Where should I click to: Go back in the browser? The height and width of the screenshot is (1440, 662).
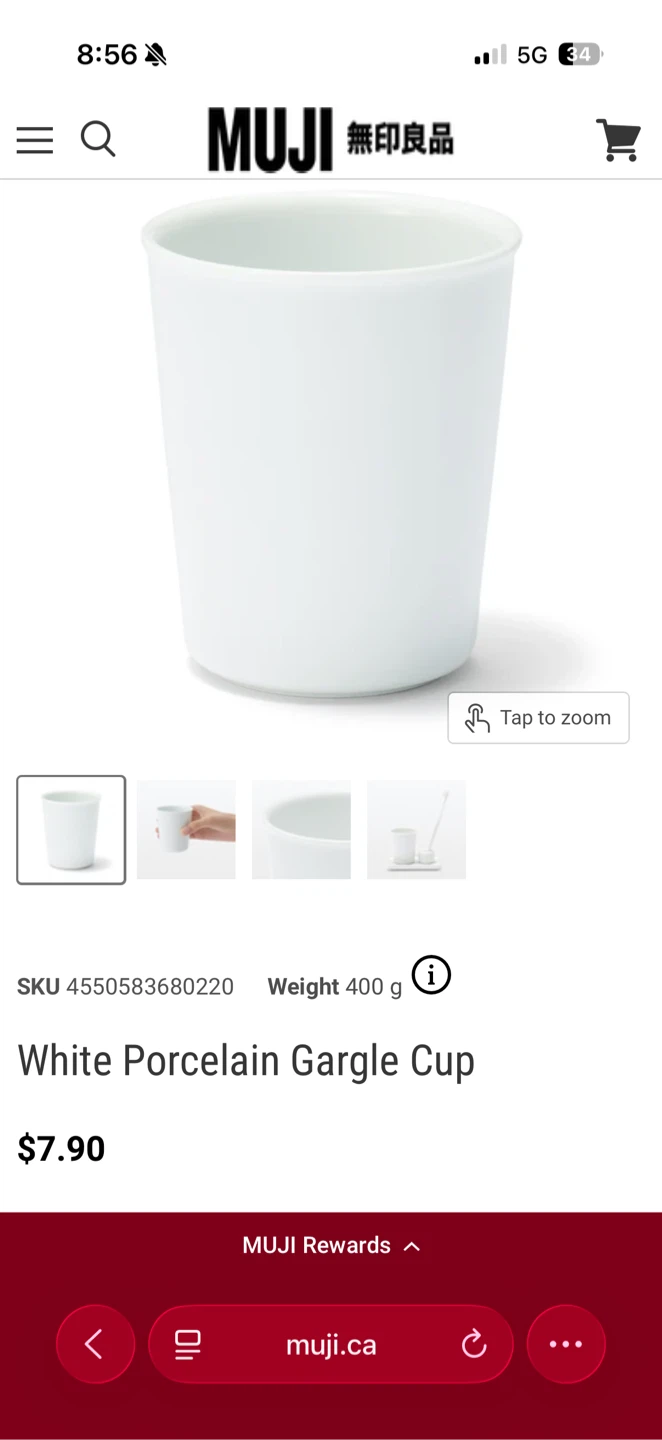pyautogui.click(x=95, y=1345)
